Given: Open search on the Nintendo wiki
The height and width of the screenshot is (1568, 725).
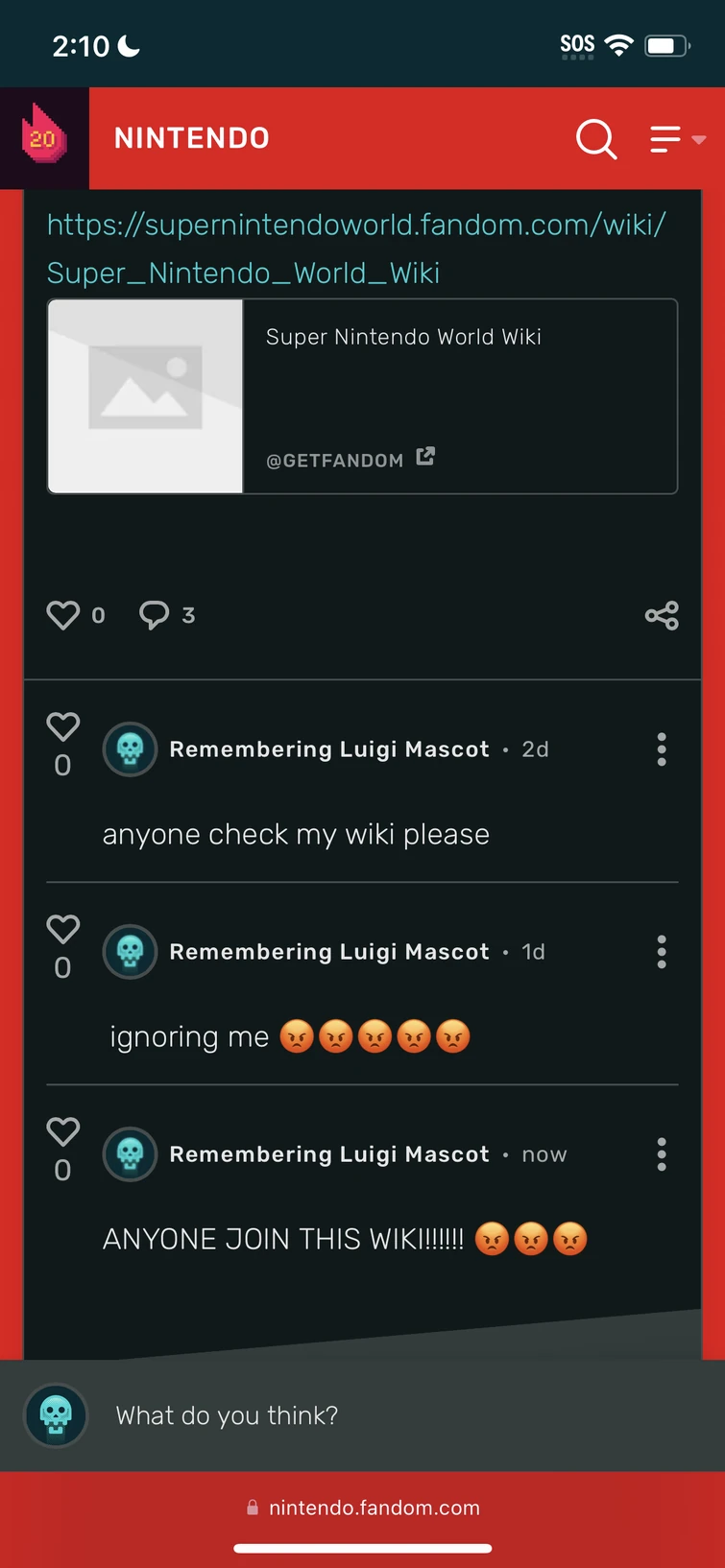Looking at the screenshot, I should pos(596,139).
